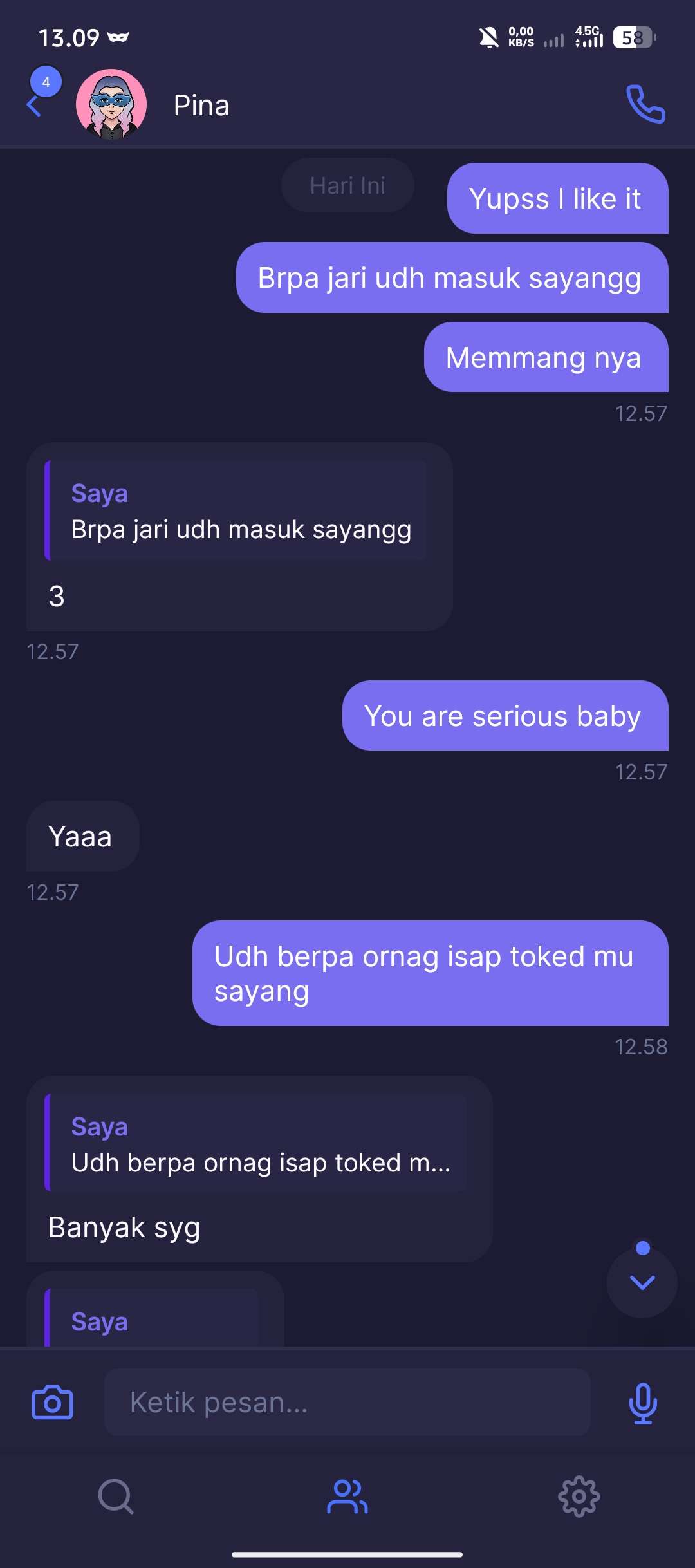
Task: Go back to the chat list
Action: (34, 105)
